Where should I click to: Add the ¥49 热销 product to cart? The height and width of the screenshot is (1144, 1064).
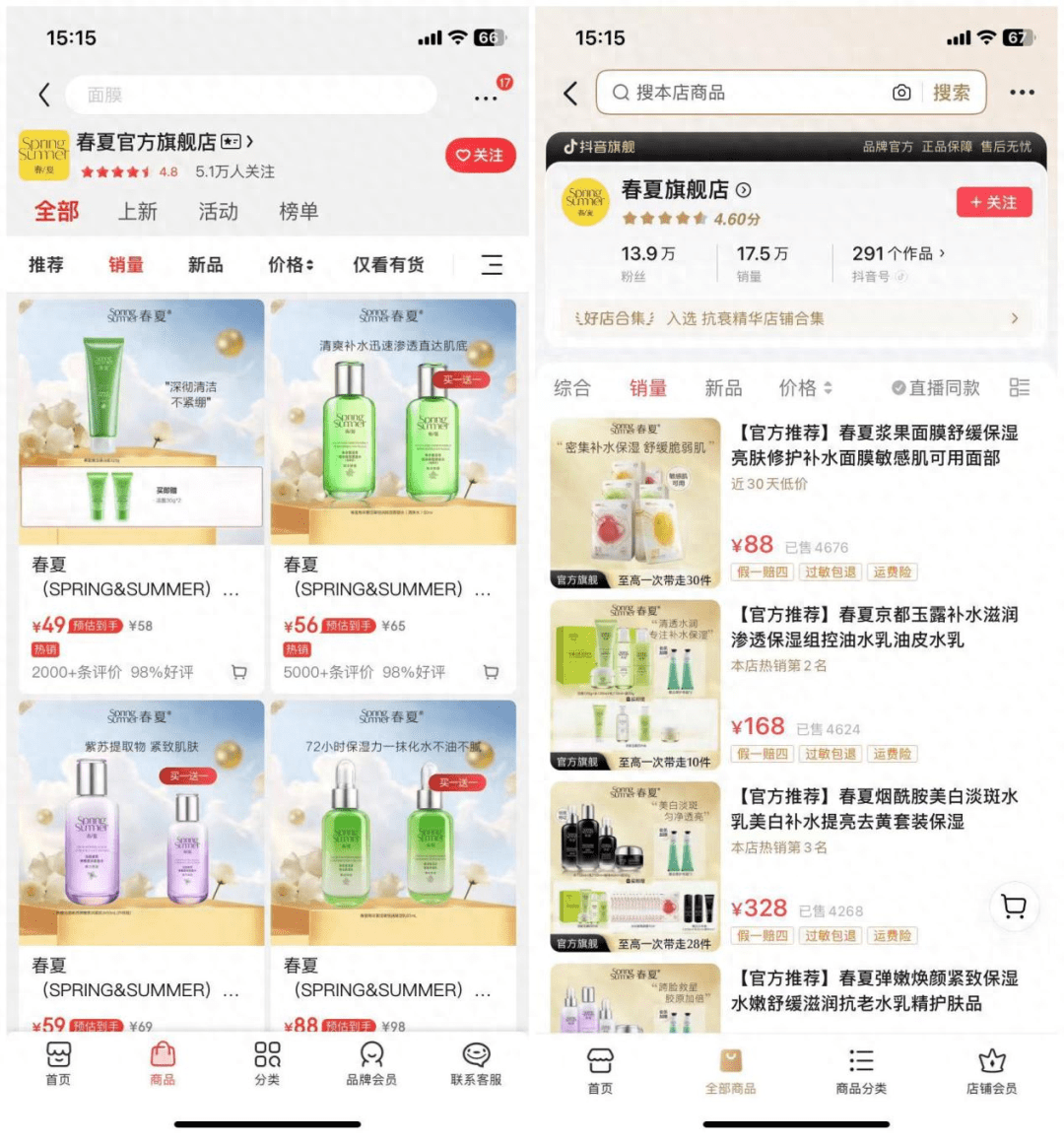pyautogui.click(x=239, y=672)
